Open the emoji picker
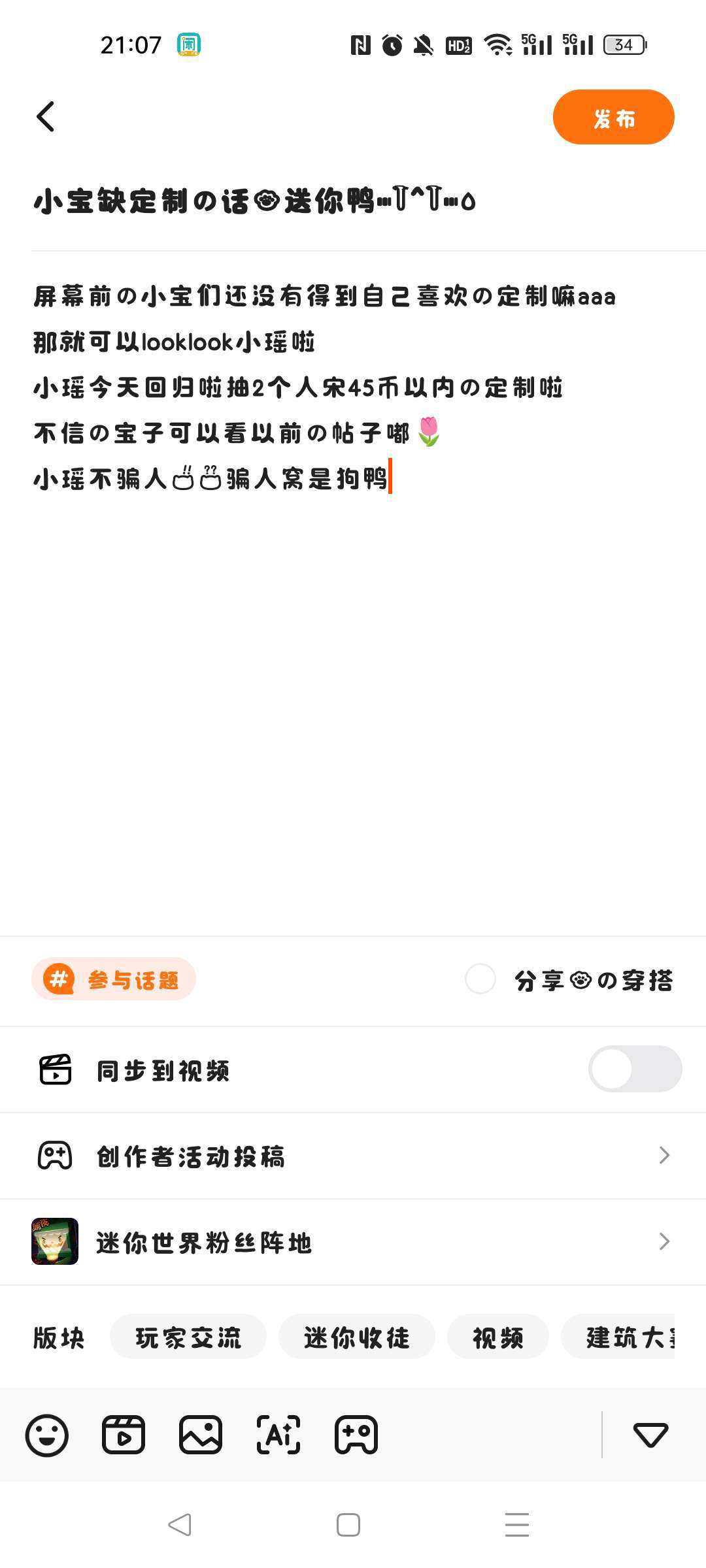 click(x=47, y=1435)
